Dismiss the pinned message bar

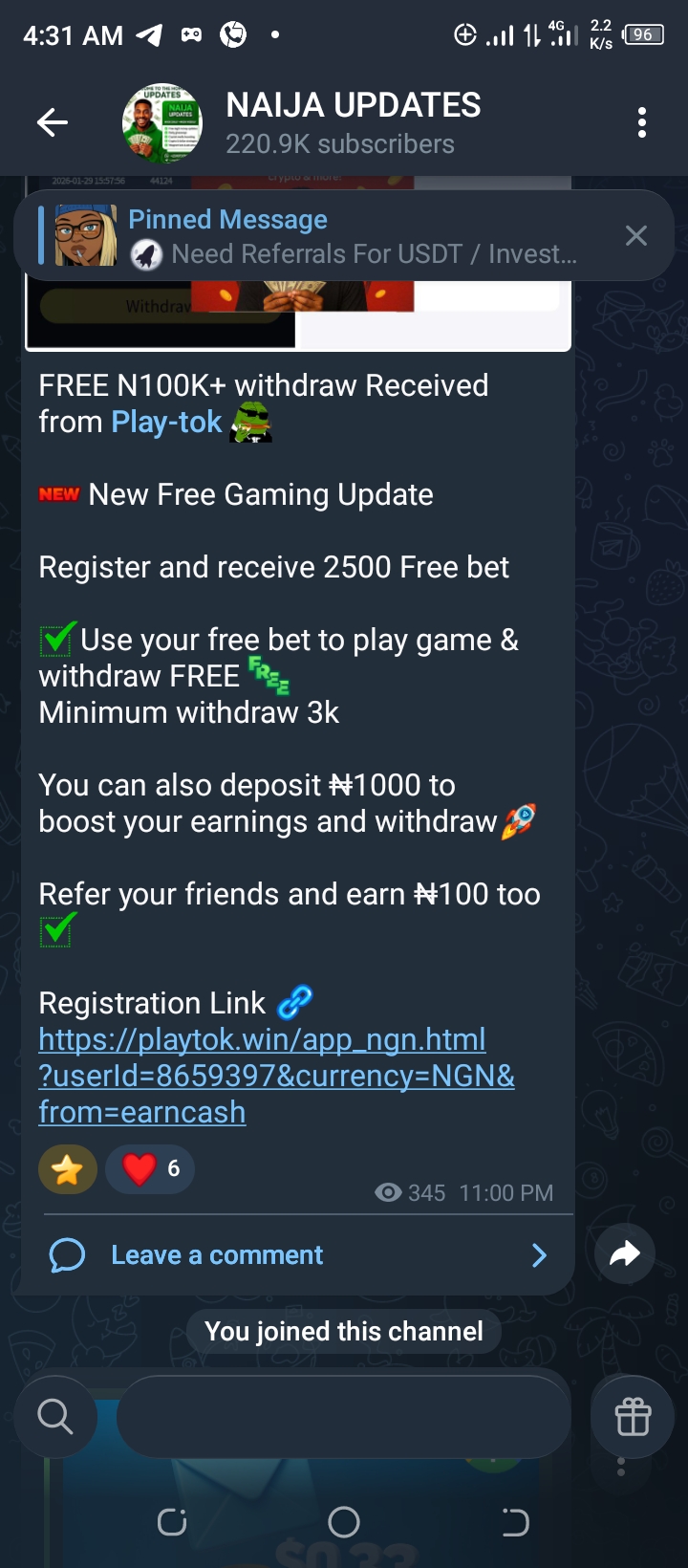636,236
